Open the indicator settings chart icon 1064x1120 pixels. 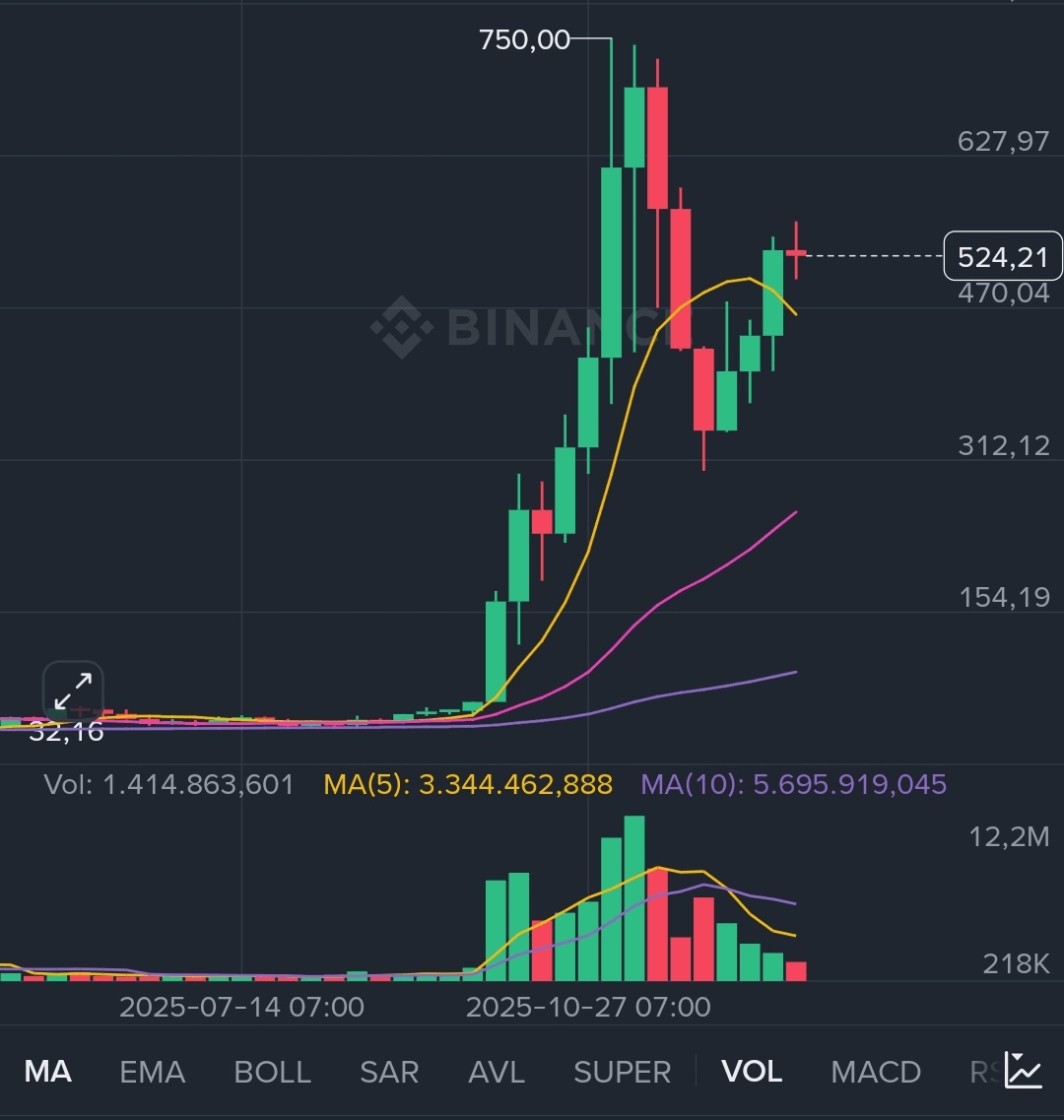click(1024, 1070)
